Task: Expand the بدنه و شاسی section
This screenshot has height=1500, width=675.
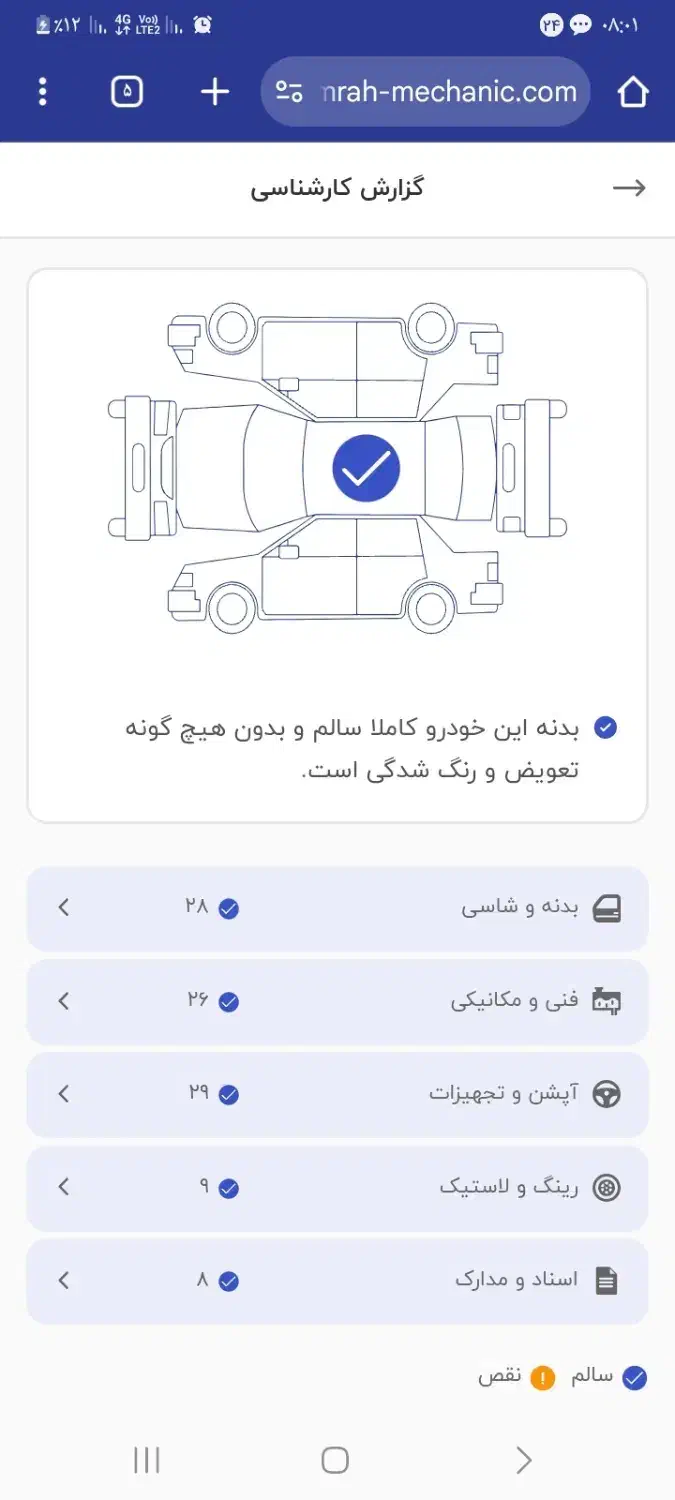Action: pos(337,908)
